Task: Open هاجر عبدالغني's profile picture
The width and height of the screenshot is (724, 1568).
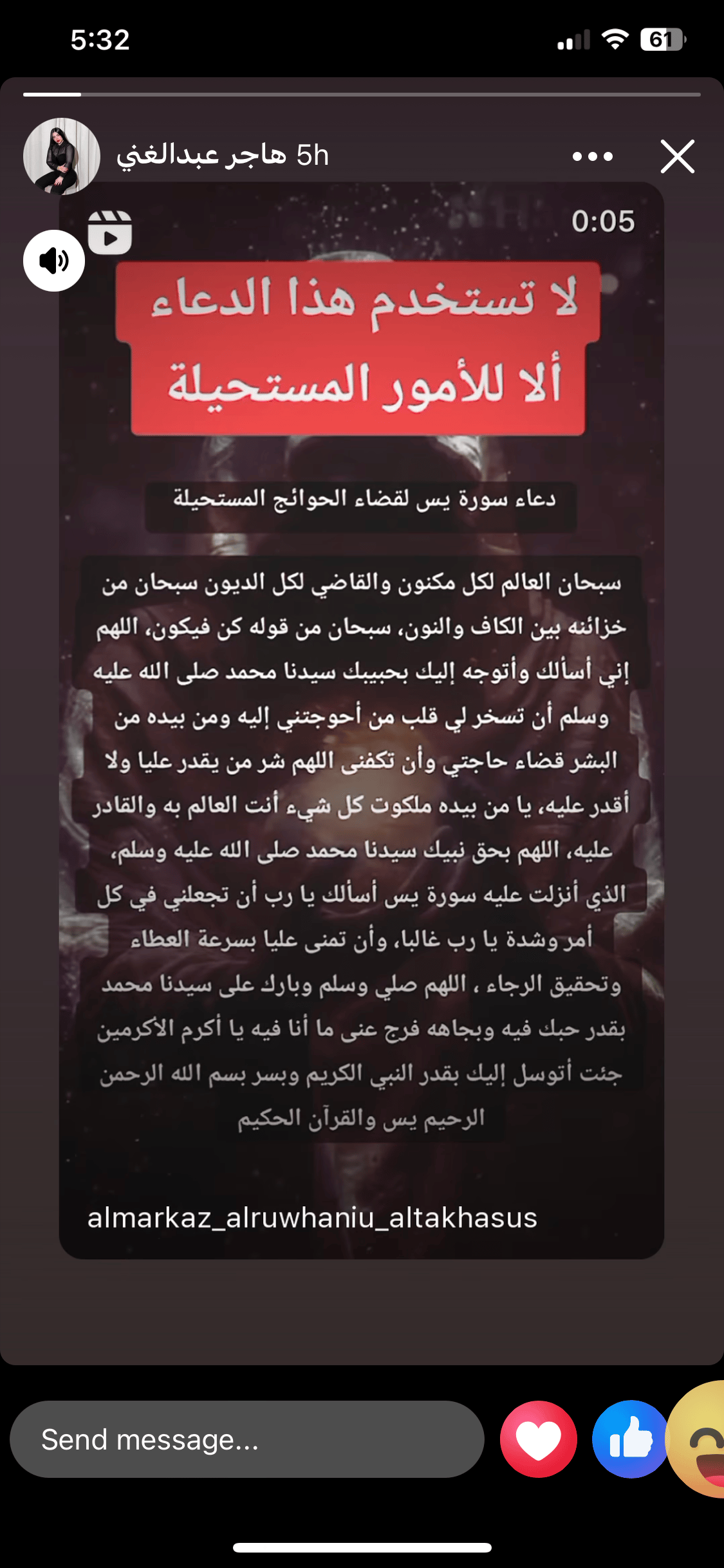Action: [x=62, y=156]
